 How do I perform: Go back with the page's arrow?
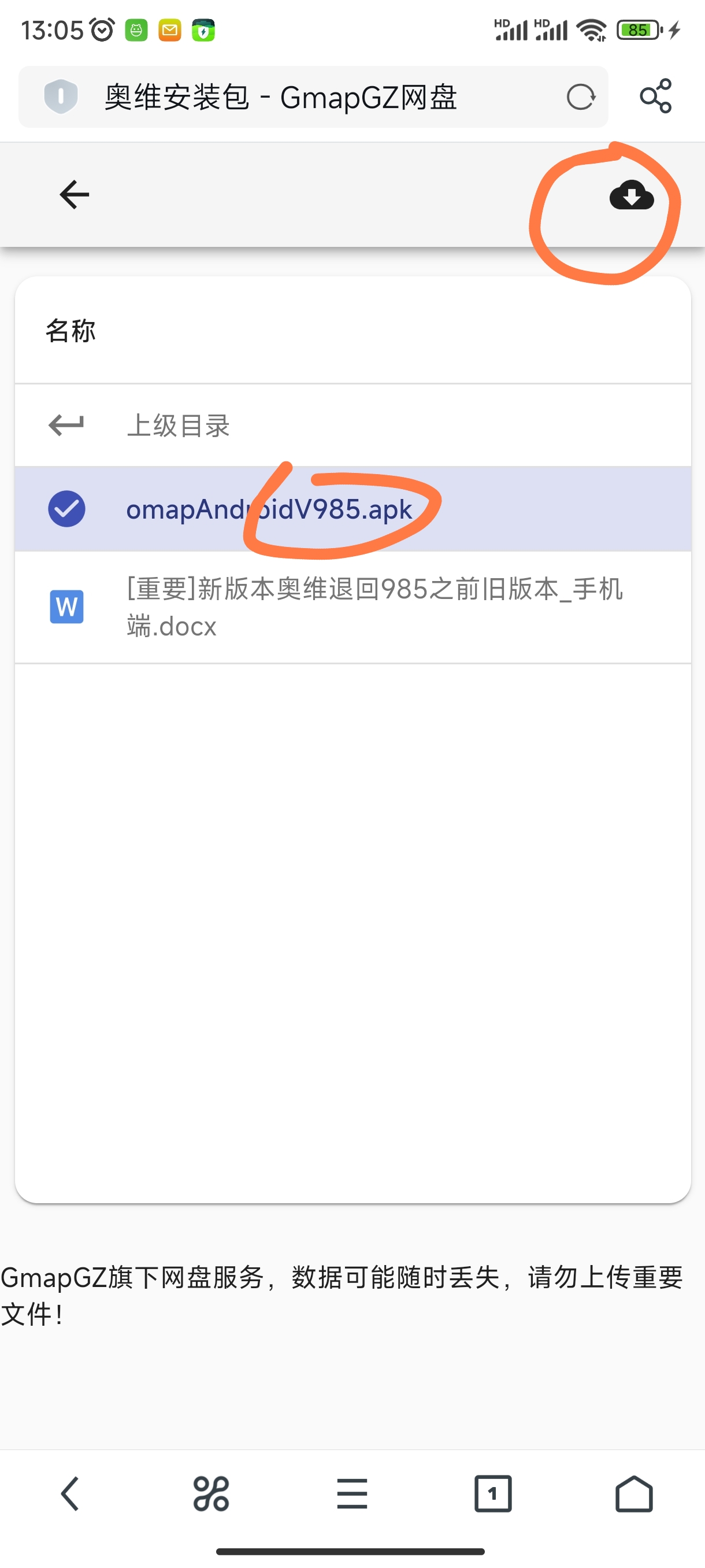coord(74,195)
